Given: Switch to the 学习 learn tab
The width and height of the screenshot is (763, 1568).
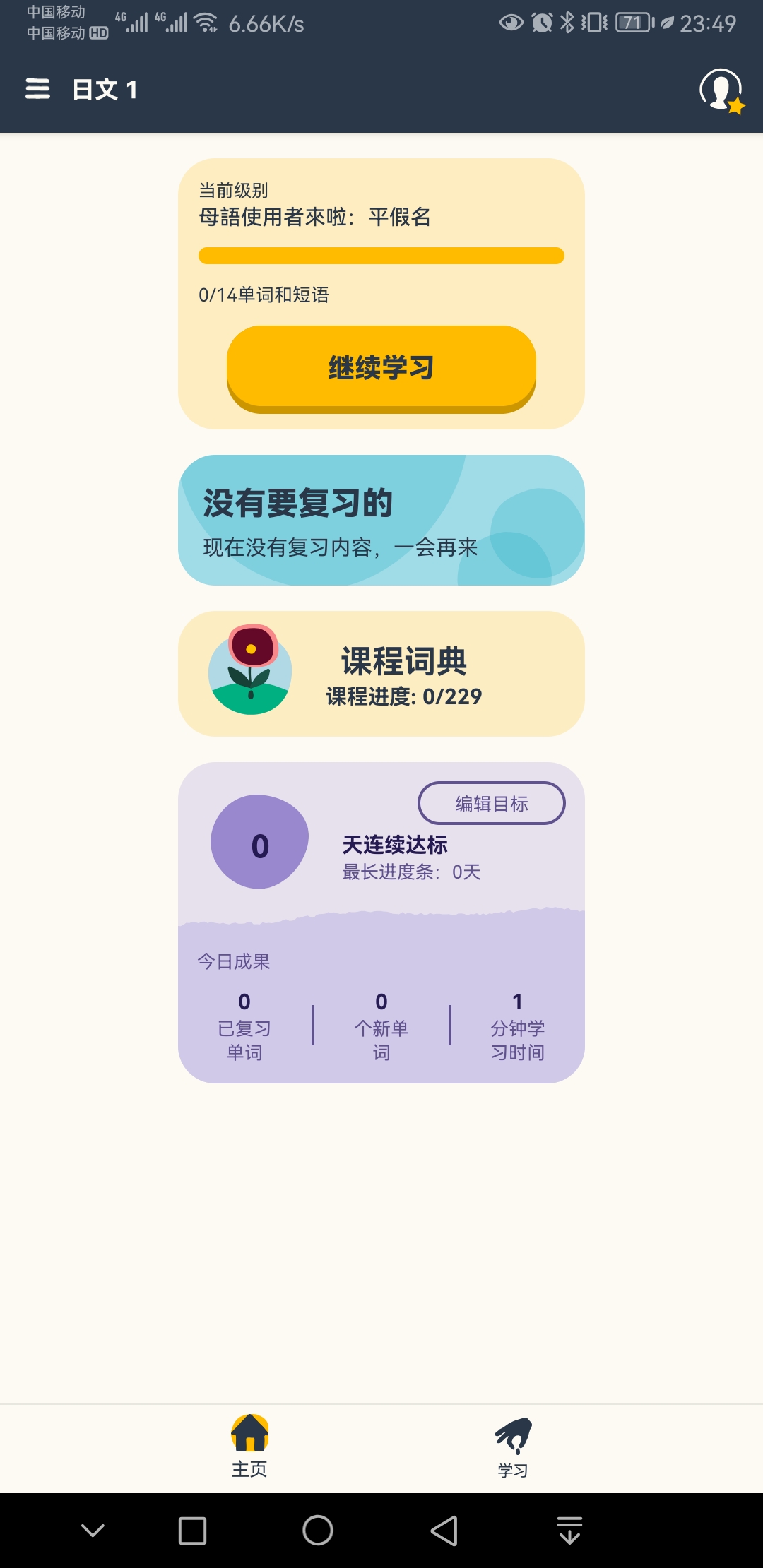Looking at the screenshot, I should point(513,1447).
